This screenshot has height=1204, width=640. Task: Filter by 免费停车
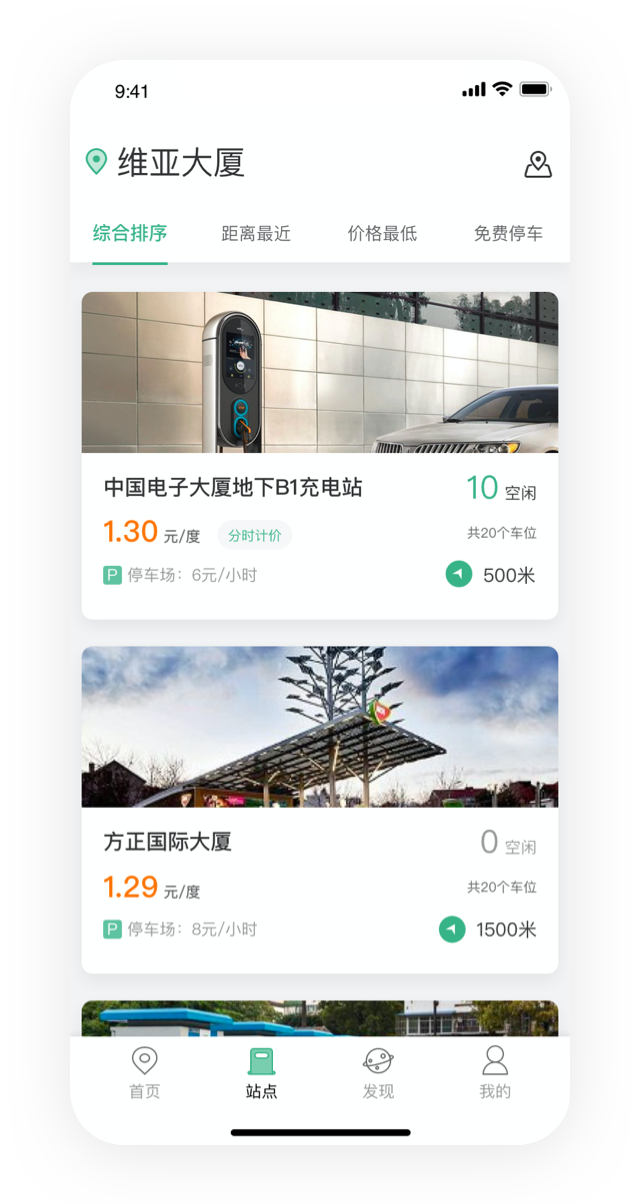(x=508, y=234)
